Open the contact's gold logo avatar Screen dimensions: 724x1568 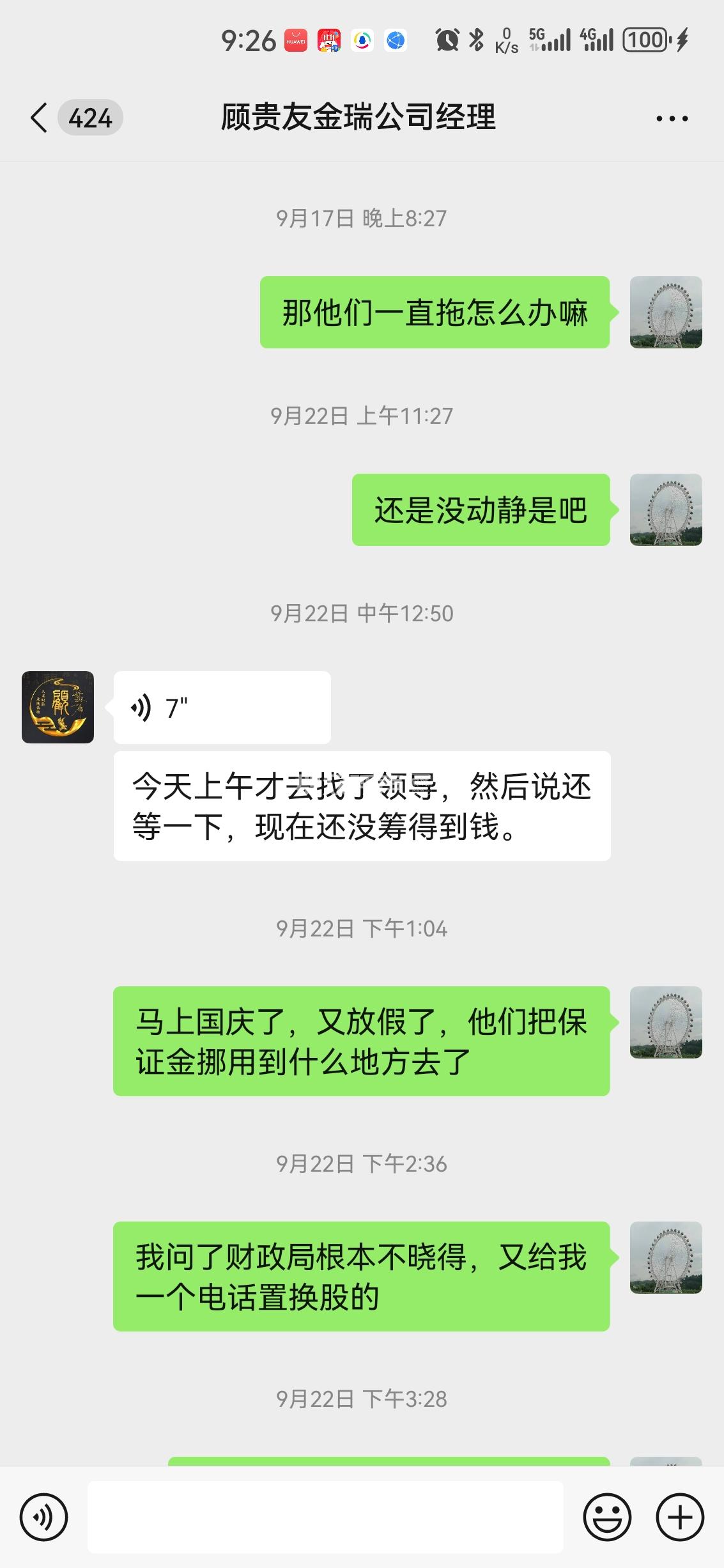(x=58, y=708)
